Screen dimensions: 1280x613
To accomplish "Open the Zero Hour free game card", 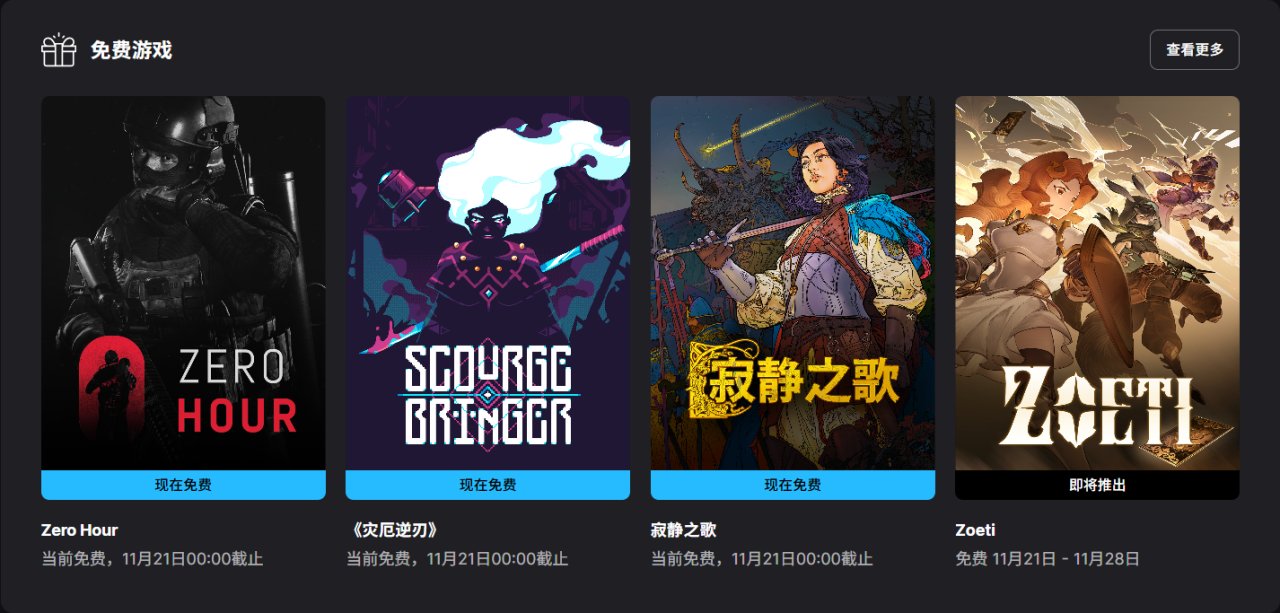I will 183,285.
